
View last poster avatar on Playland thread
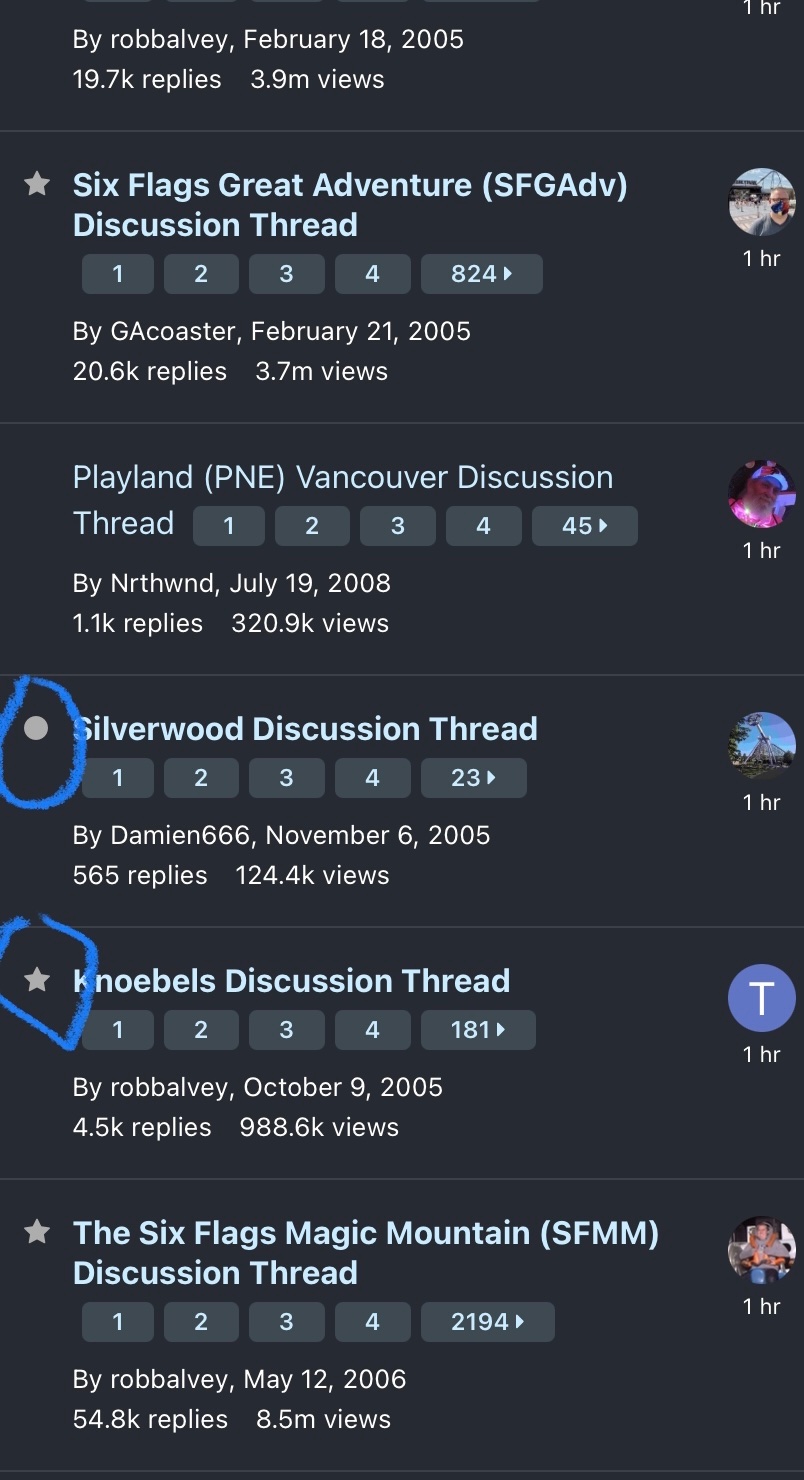761,494
